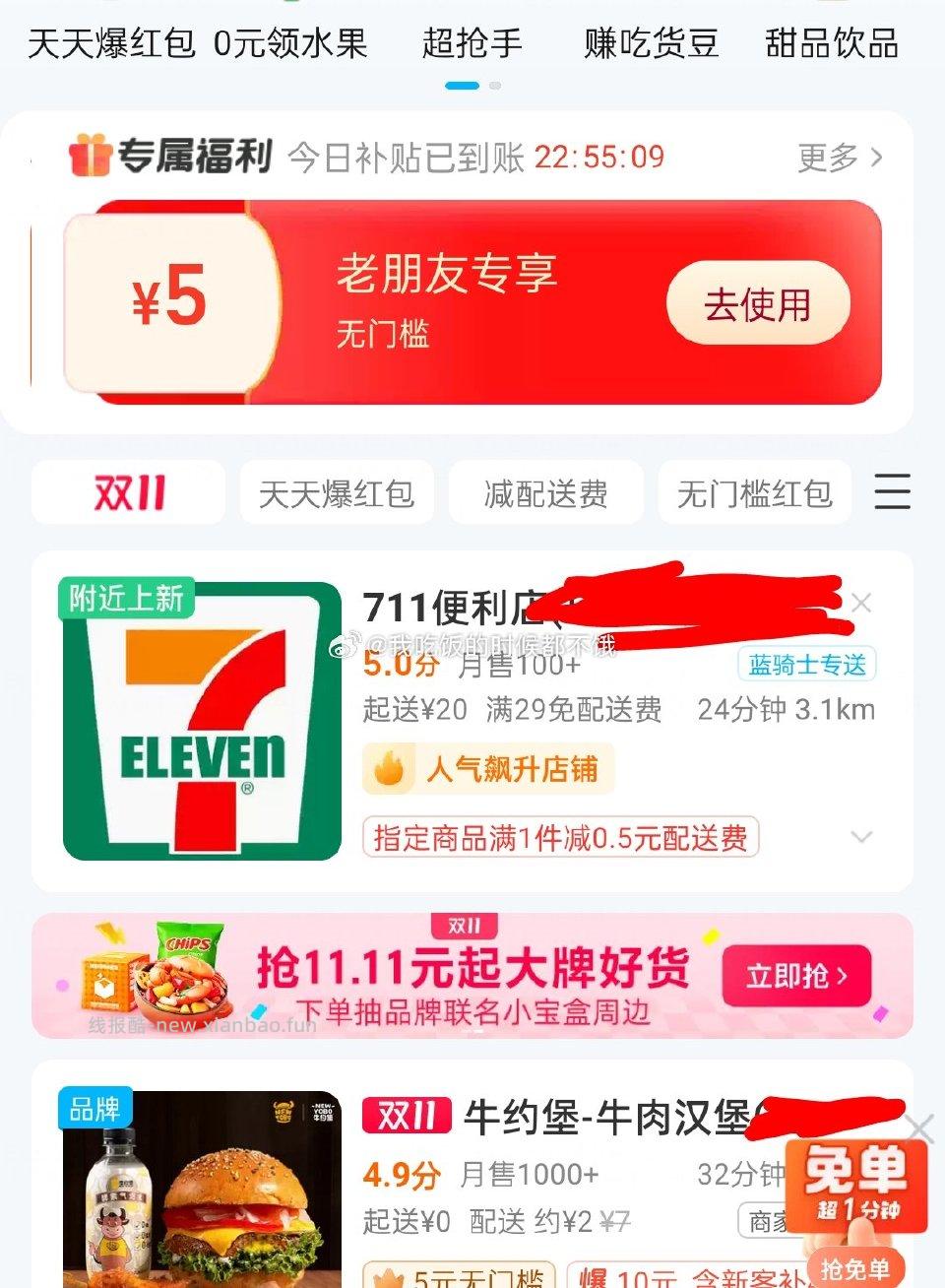This screenshot has height=1288, width=945.
Task: Select the 无门槛红包 filter chip
Action: pyautogui.click(x=754, y=490)
